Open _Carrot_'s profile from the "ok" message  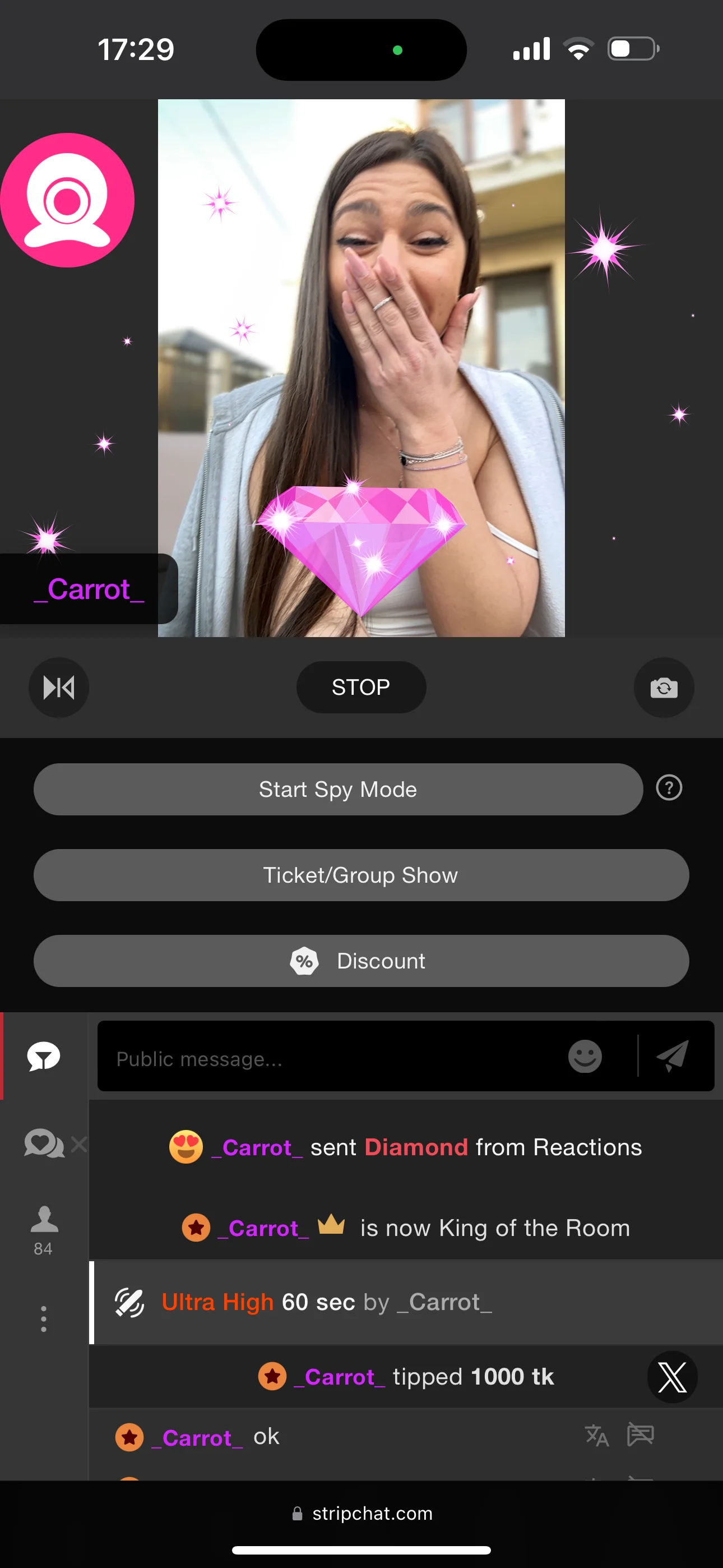point(197,1438)
